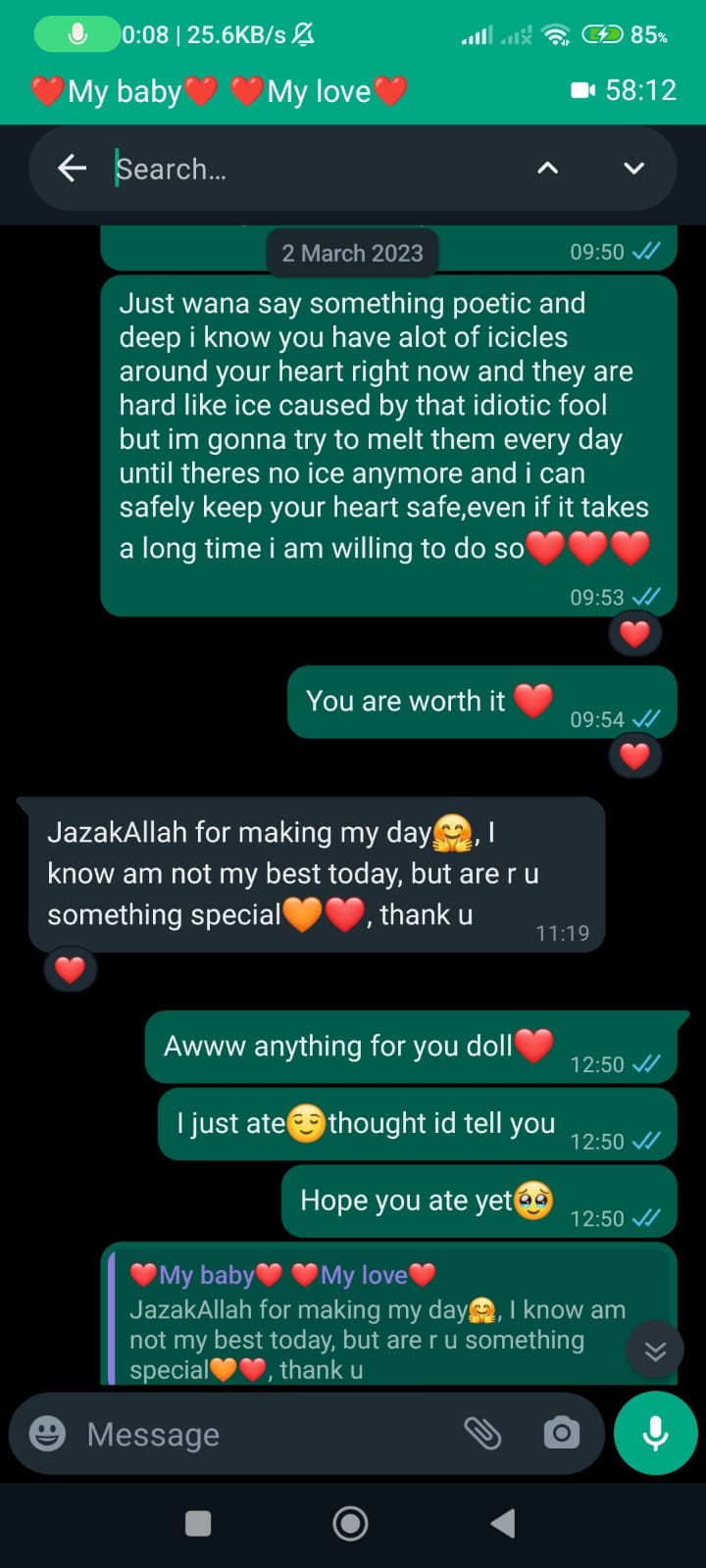706x1568 pixels.
Task: Go to the system home screen
Action: (351, 1523)
